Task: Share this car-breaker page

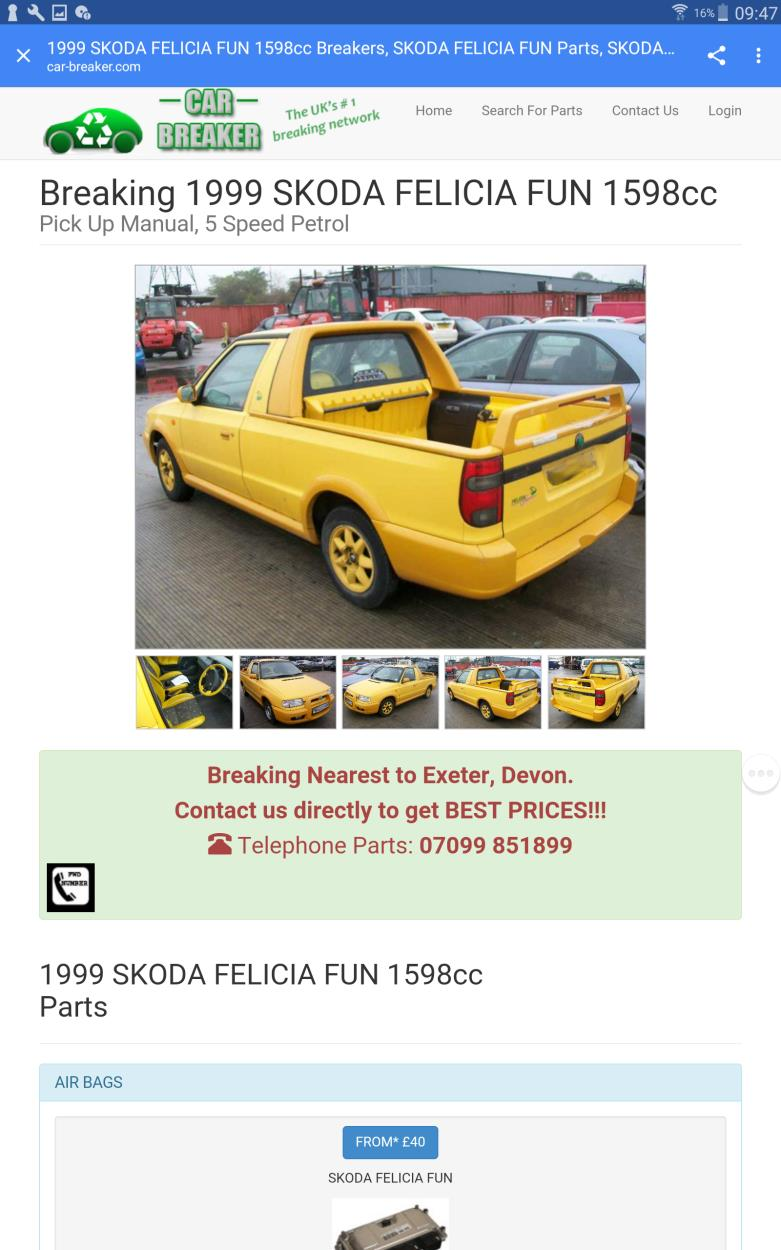Action: point(716,56)
